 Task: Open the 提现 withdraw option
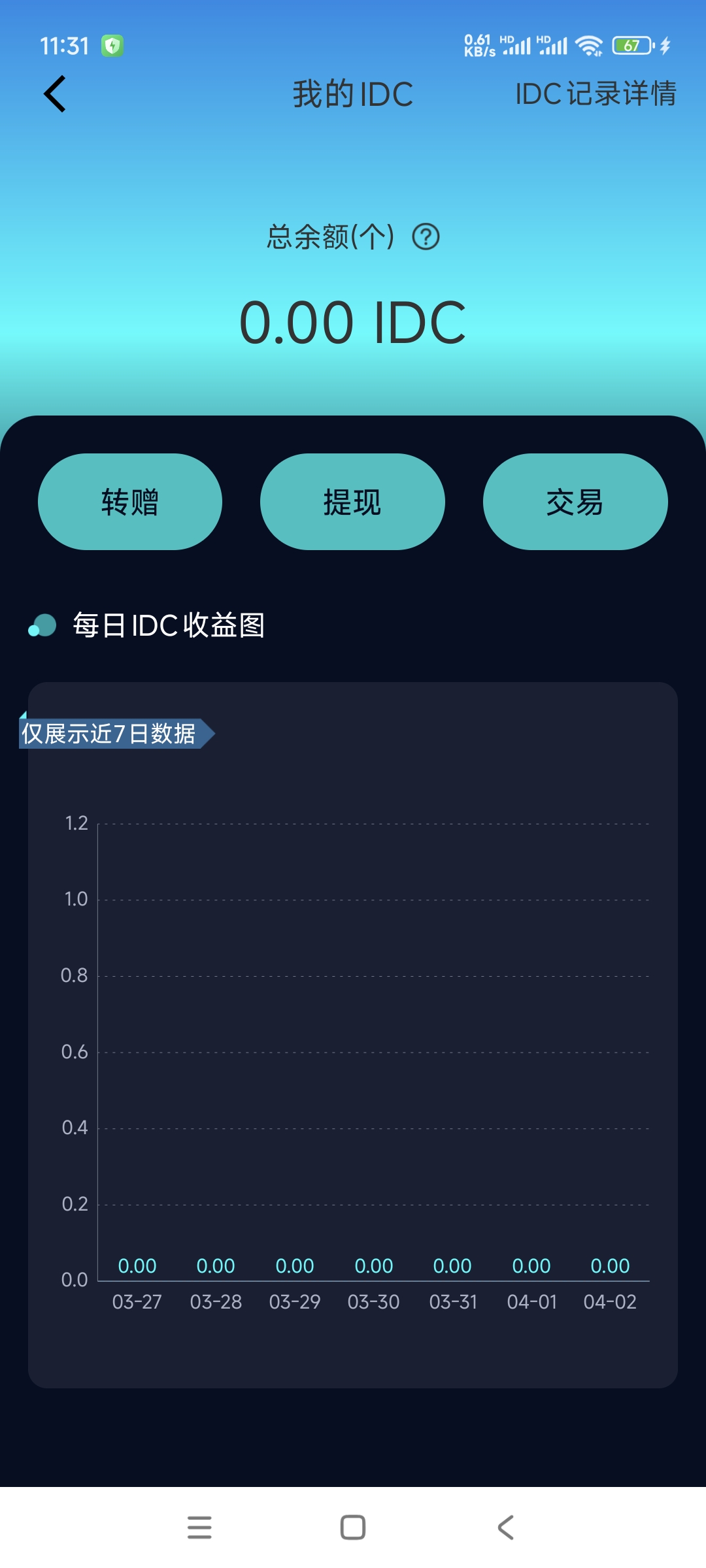(x=352, y=502)
